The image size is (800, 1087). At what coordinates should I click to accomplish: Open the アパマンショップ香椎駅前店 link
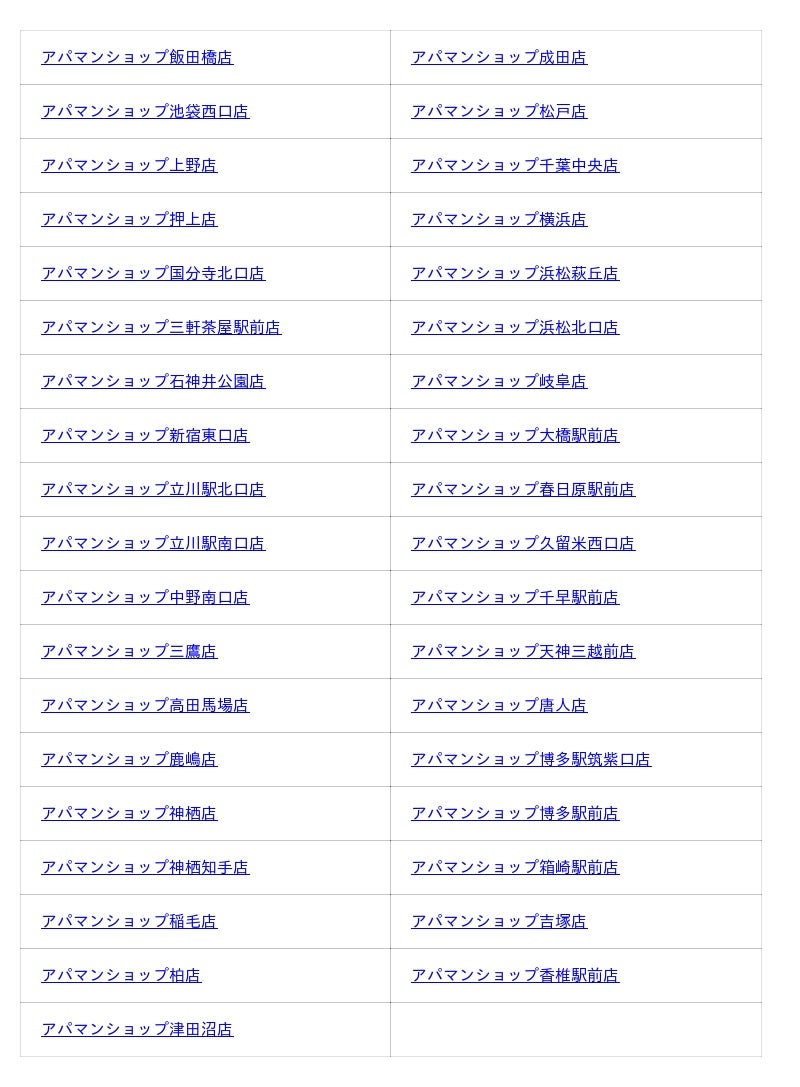coord(515,976)
